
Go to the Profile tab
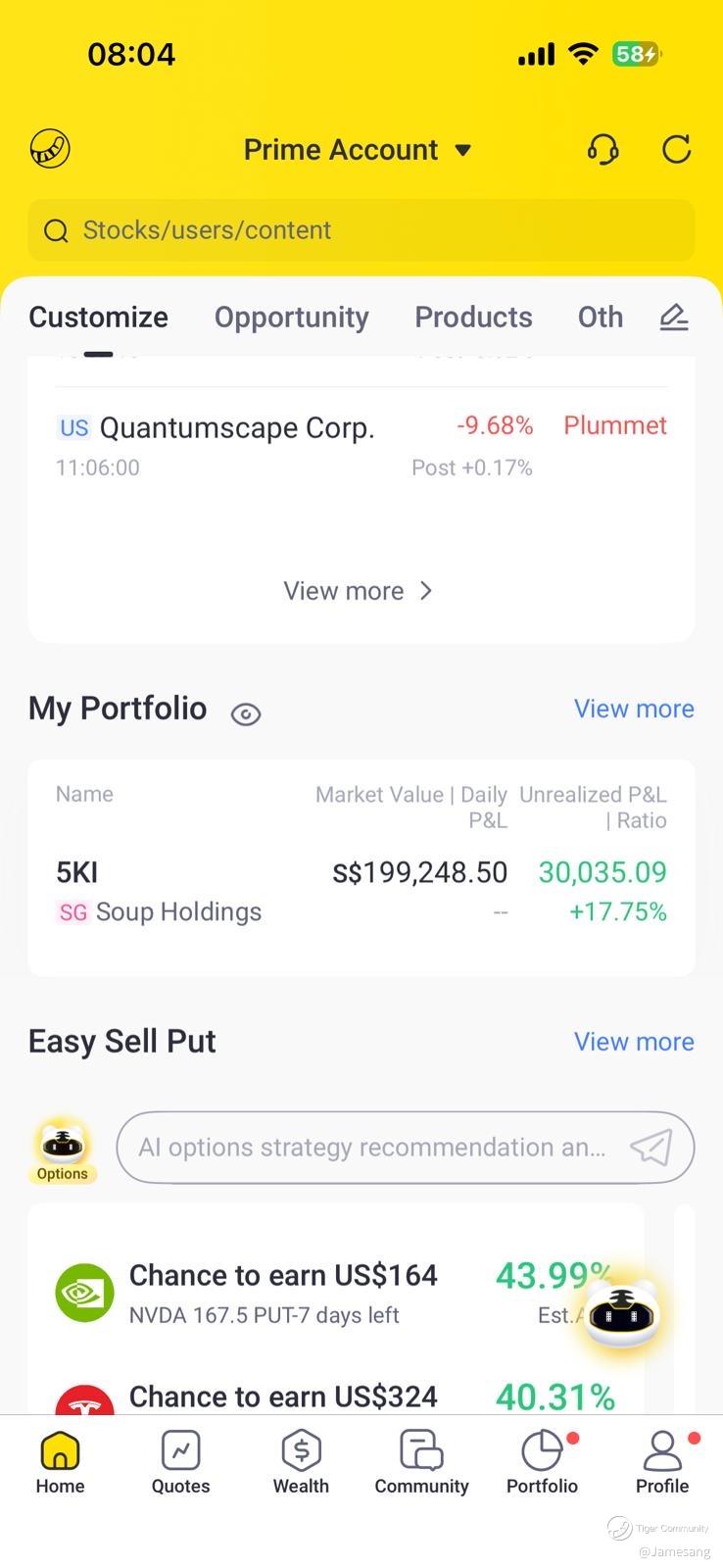pyautogui.click(x=662, y=1461)
